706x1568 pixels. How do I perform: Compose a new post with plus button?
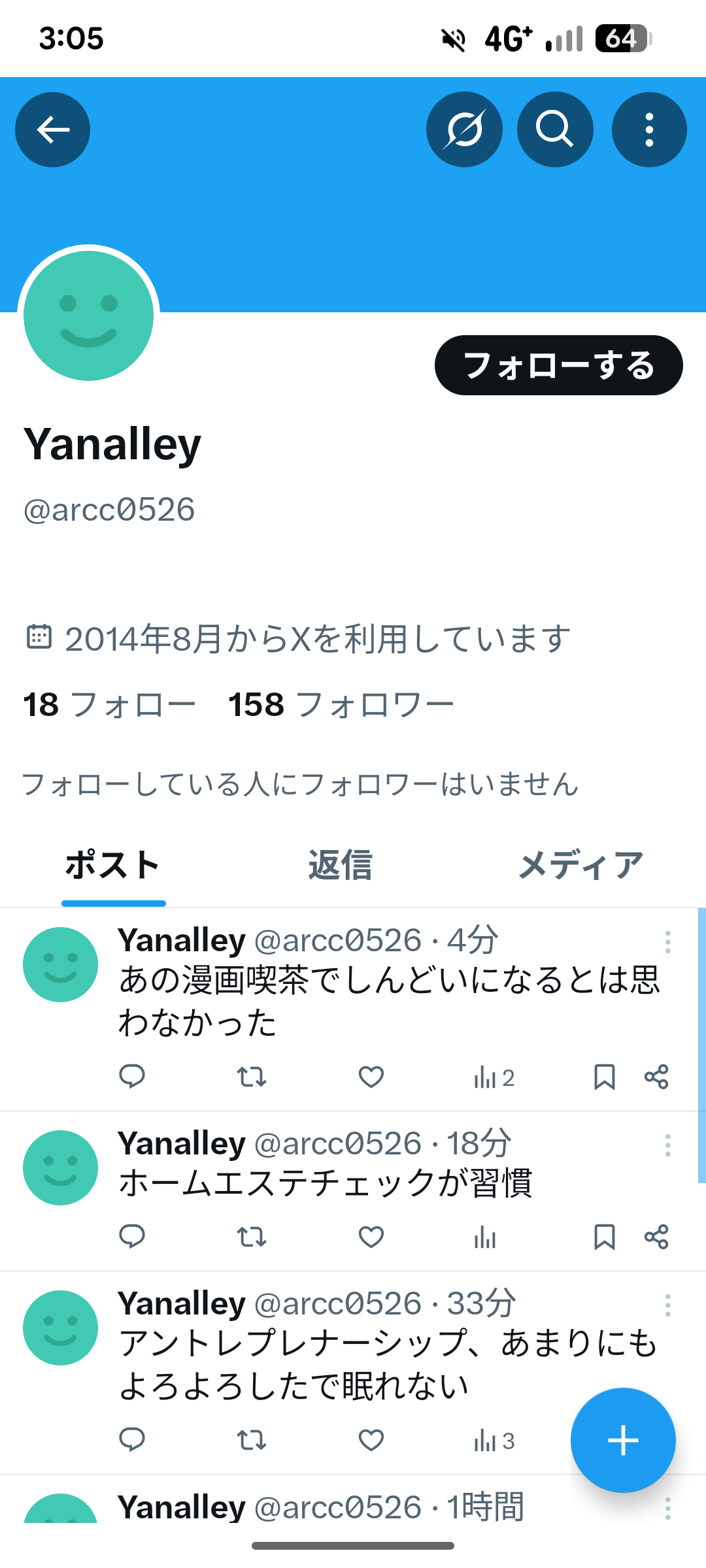click(623, 1440)
